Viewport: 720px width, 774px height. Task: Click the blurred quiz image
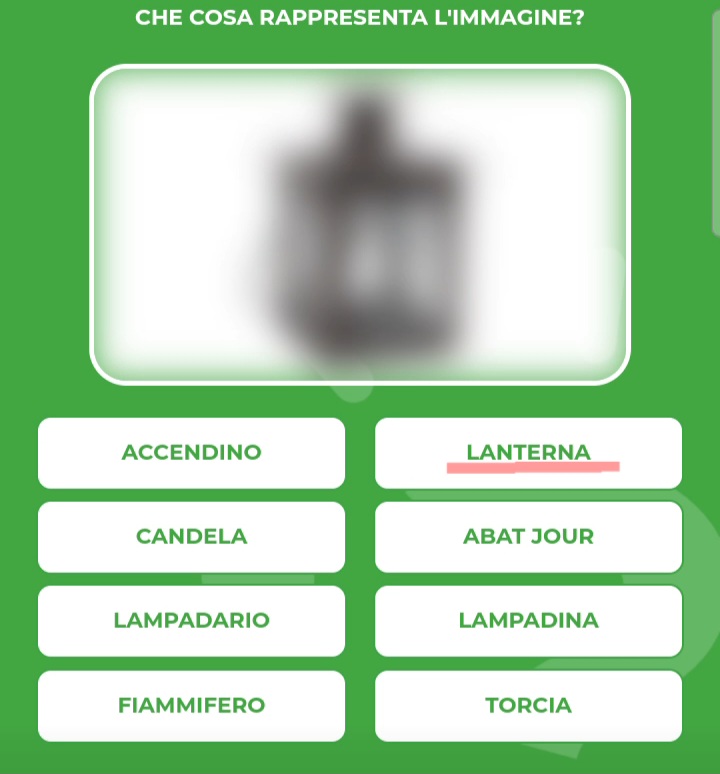point(360,224)
